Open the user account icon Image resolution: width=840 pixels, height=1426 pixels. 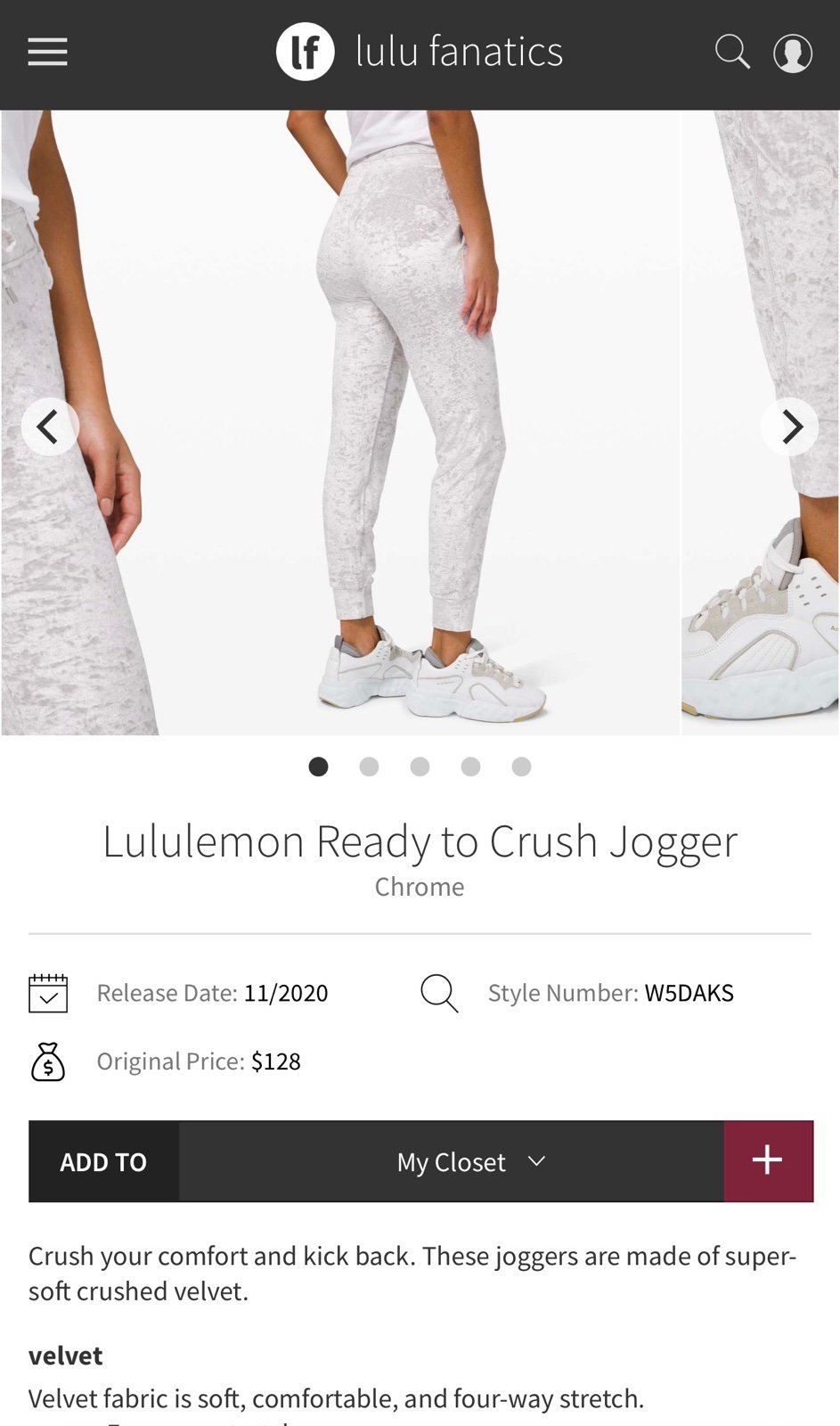pyautogui.click(x=793, y=53)
